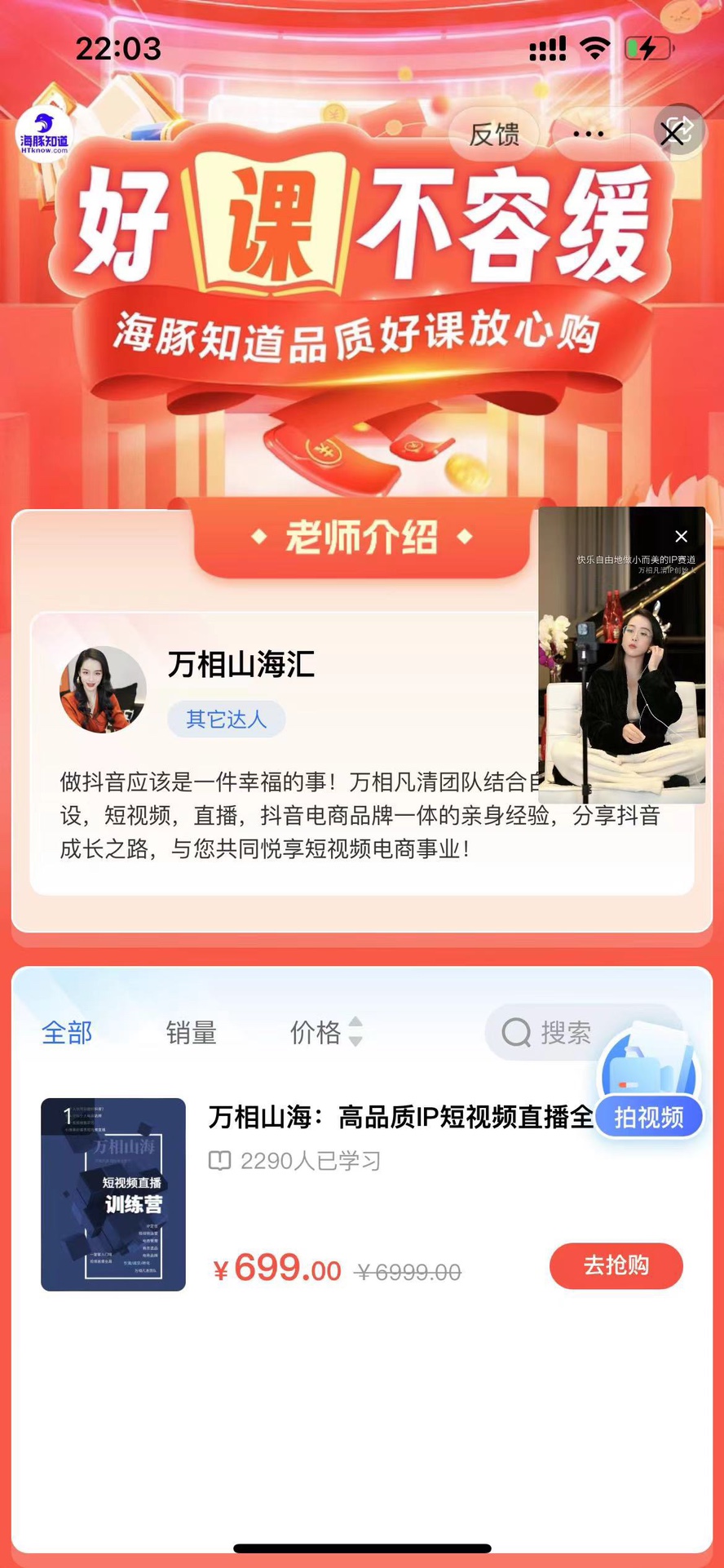Tap the 去抢购 purchase button
Viewport: 724px width, 1568px height.
click(616, 1266)
